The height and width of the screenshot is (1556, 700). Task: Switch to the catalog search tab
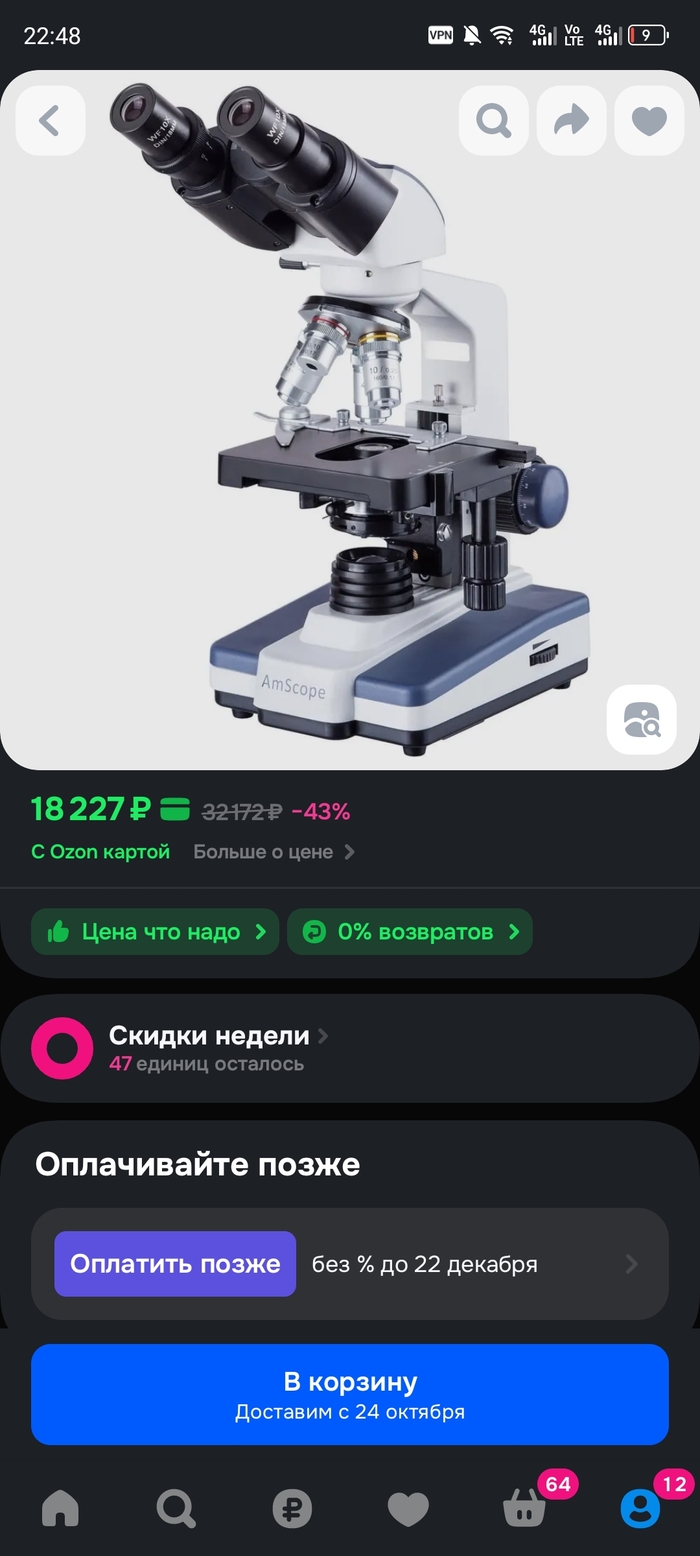click(176, 1508)
